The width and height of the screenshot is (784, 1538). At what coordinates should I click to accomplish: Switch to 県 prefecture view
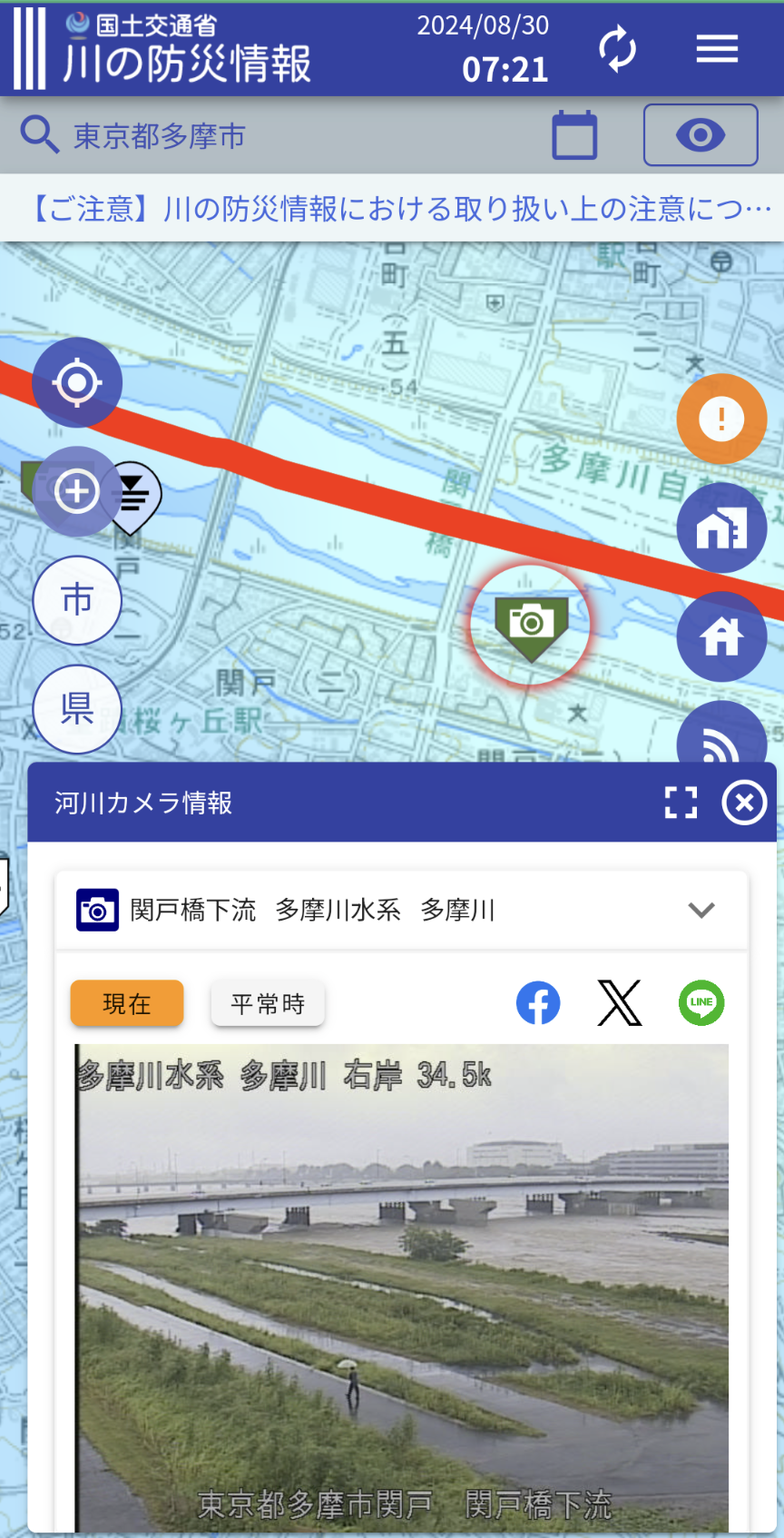tap(77, 709)
